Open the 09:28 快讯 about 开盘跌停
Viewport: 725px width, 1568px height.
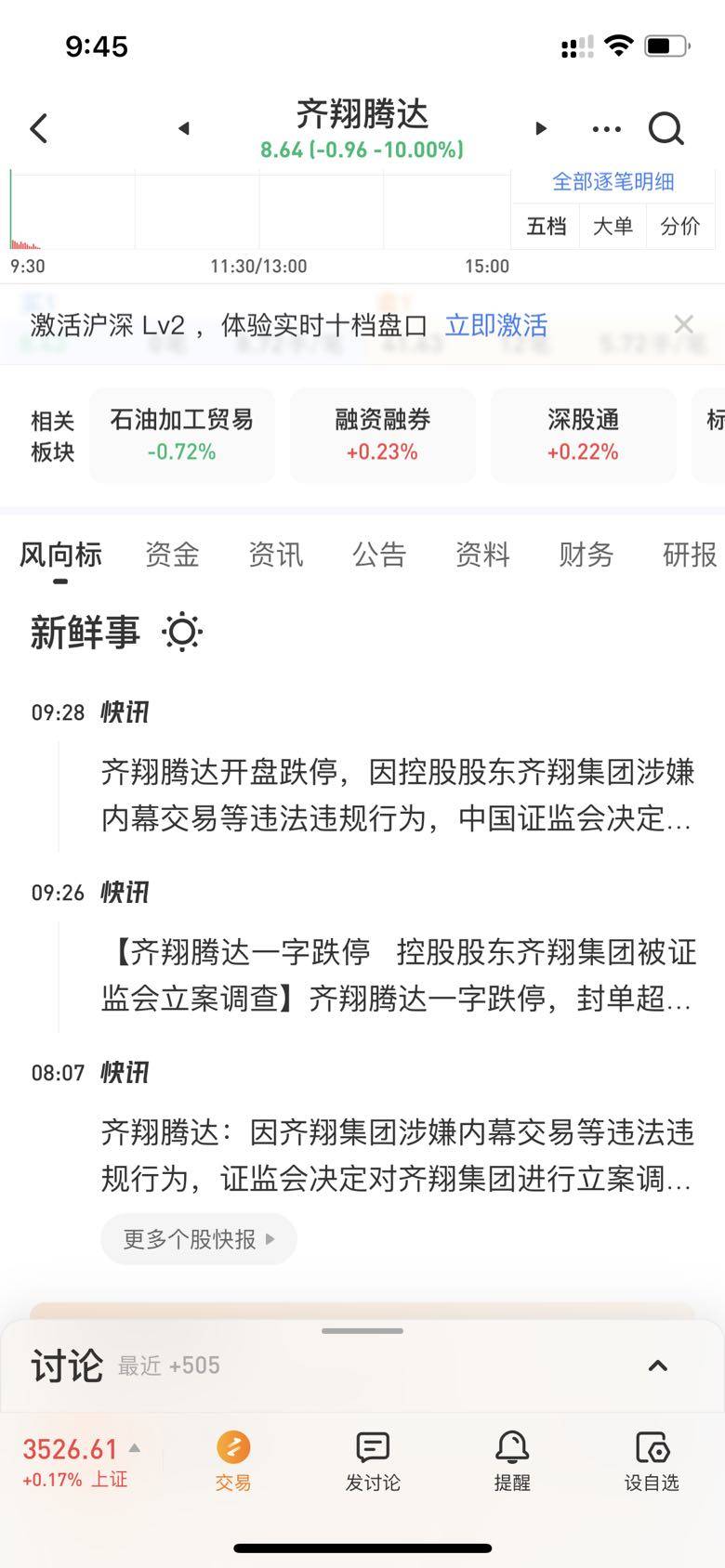[397, 795]
